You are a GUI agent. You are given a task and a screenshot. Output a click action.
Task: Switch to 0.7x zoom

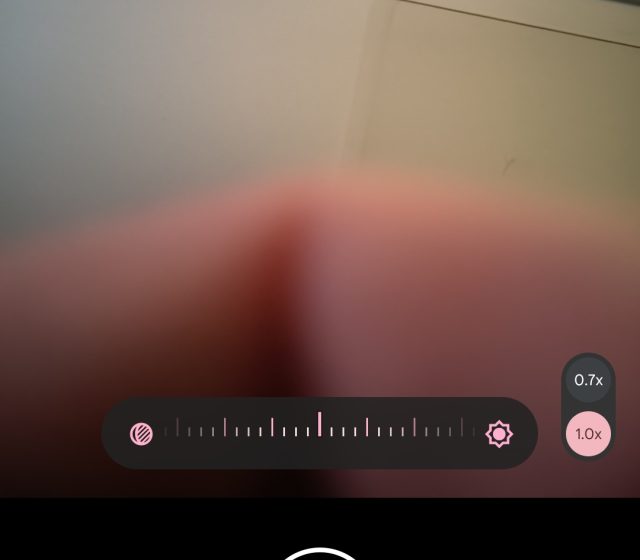588,381
